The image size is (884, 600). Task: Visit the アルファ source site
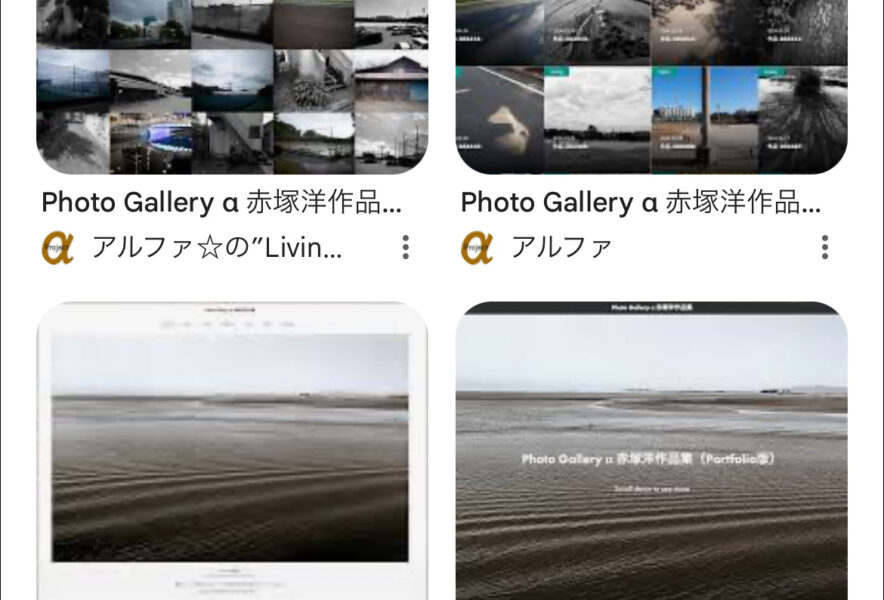click(x=560, y=247)
